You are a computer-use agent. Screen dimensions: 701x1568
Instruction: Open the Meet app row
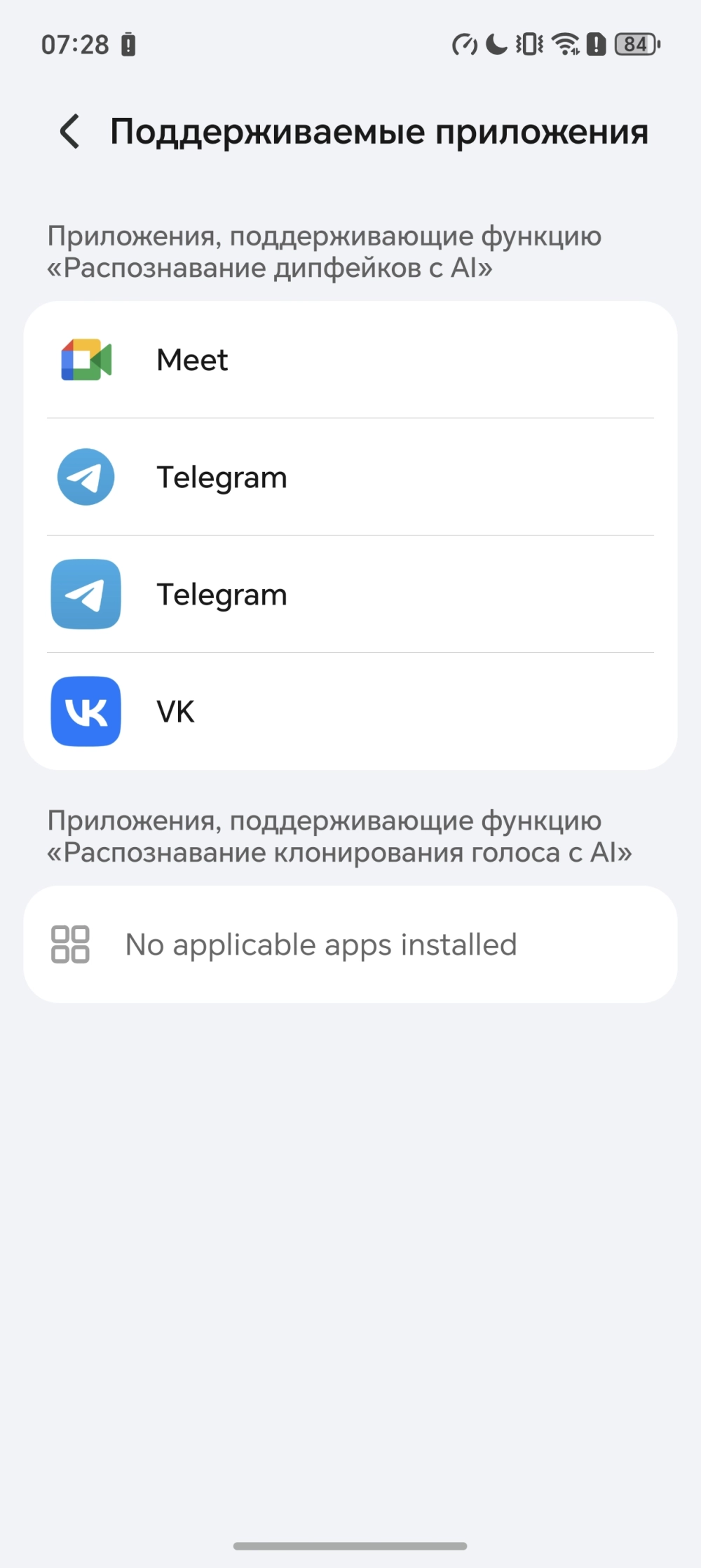pyautogui.click(x=349, y=360)
